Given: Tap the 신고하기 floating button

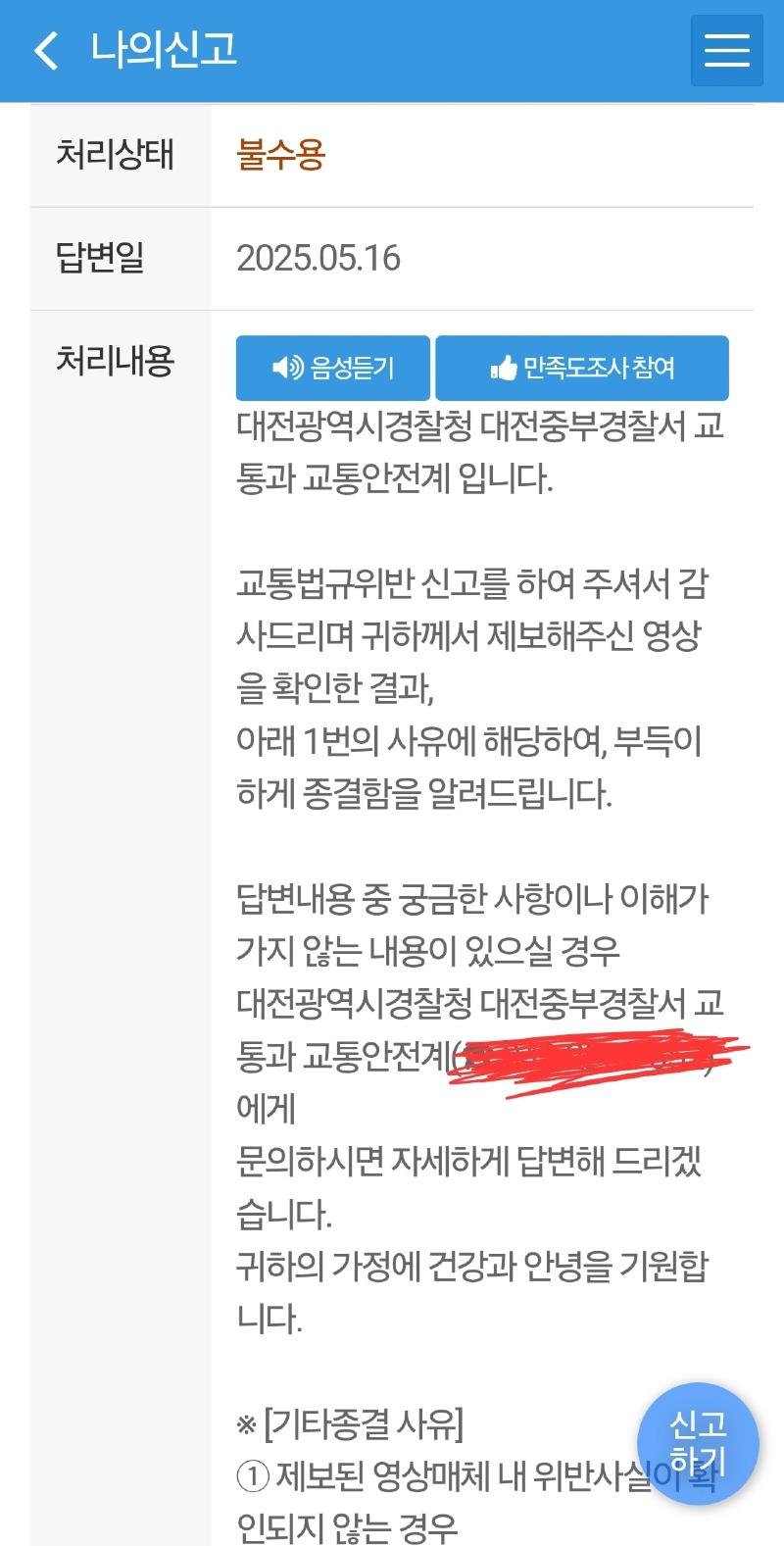Looking at the screenshot, I should (698, 1442).
